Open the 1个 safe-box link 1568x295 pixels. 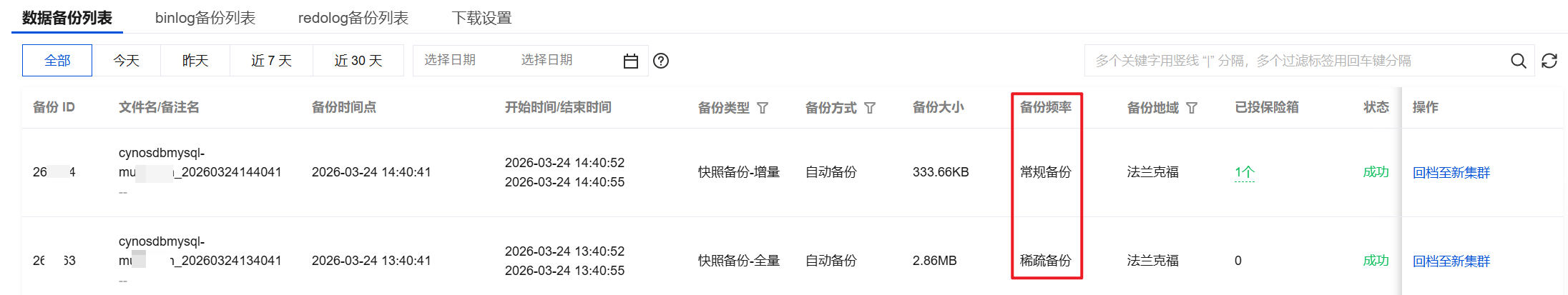(1244, 172)
